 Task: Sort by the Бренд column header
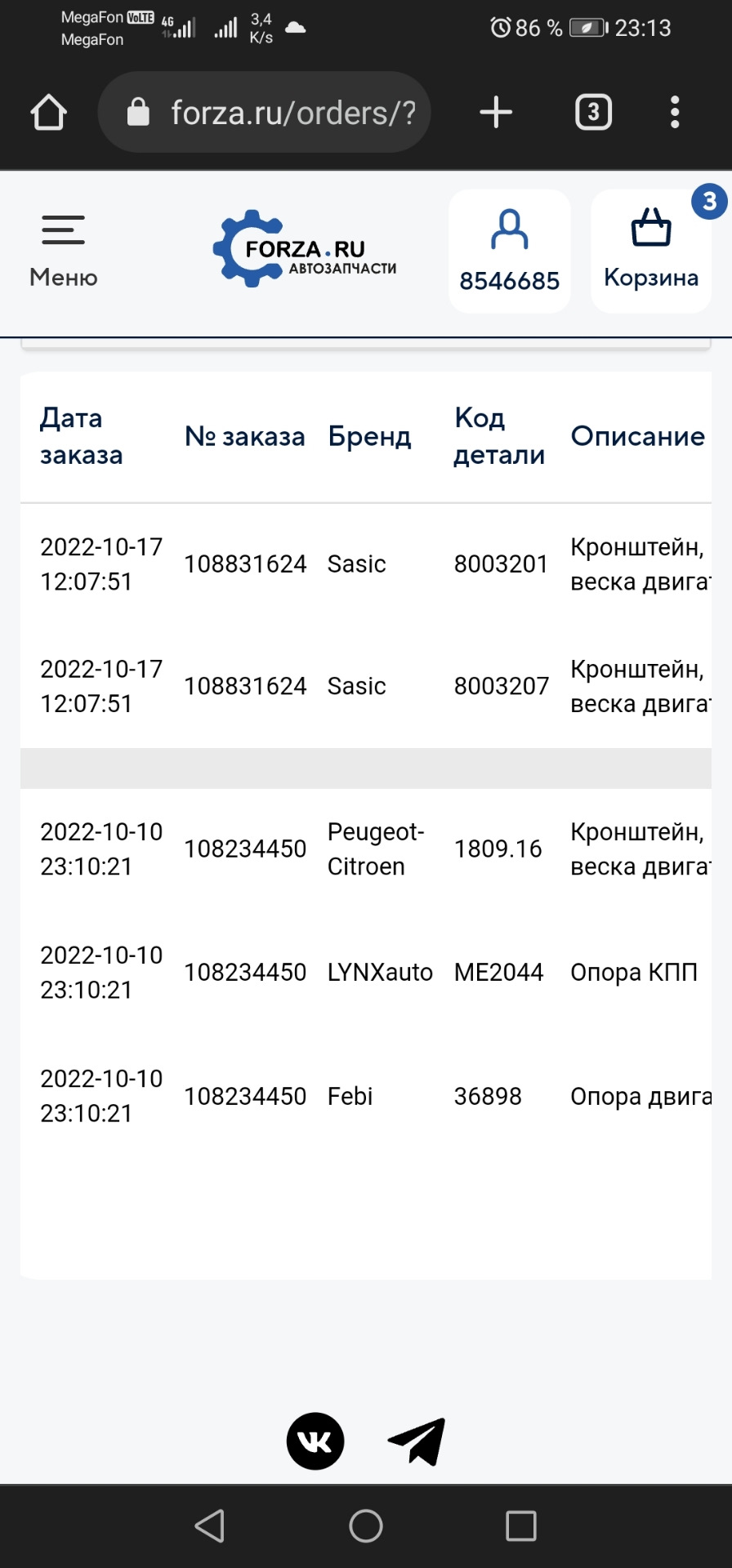(369, 437)
